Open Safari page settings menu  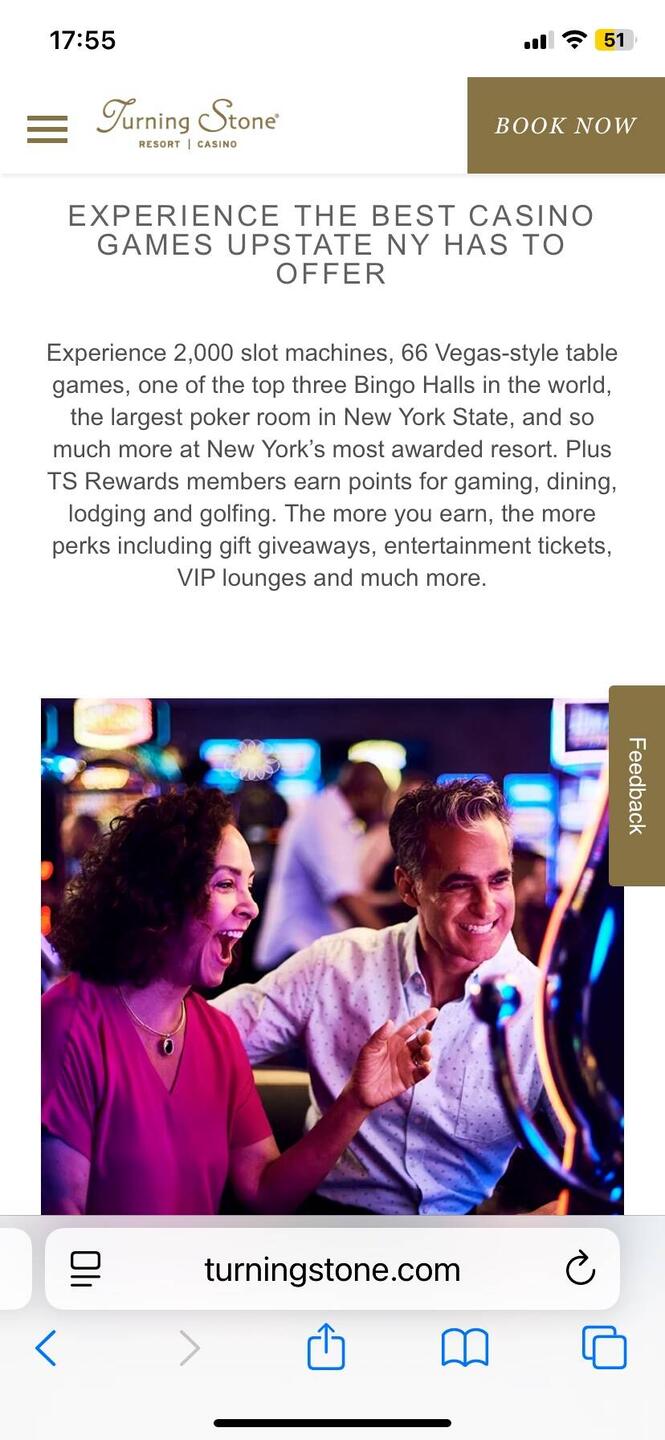(x=86, y=1269)
